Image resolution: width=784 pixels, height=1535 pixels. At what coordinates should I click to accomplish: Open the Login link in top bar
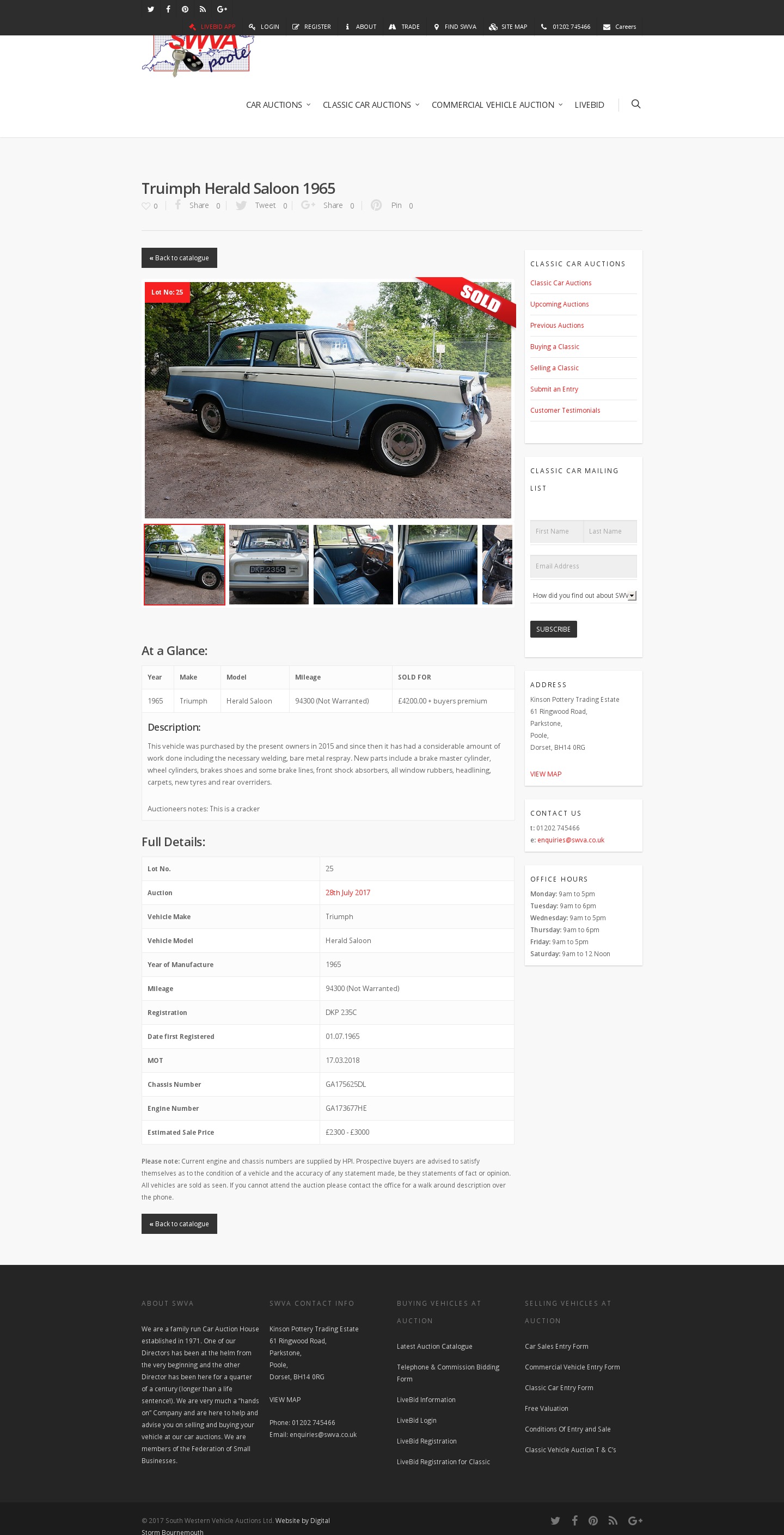coord(264,27)
